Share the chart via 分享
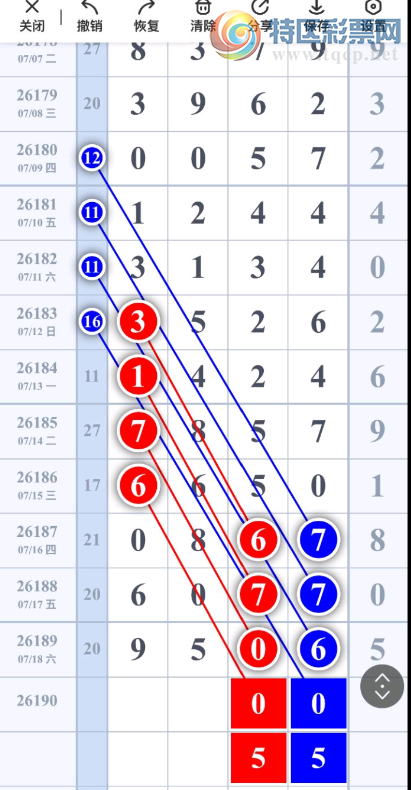411x790 pixels. (x=260, y=16)
